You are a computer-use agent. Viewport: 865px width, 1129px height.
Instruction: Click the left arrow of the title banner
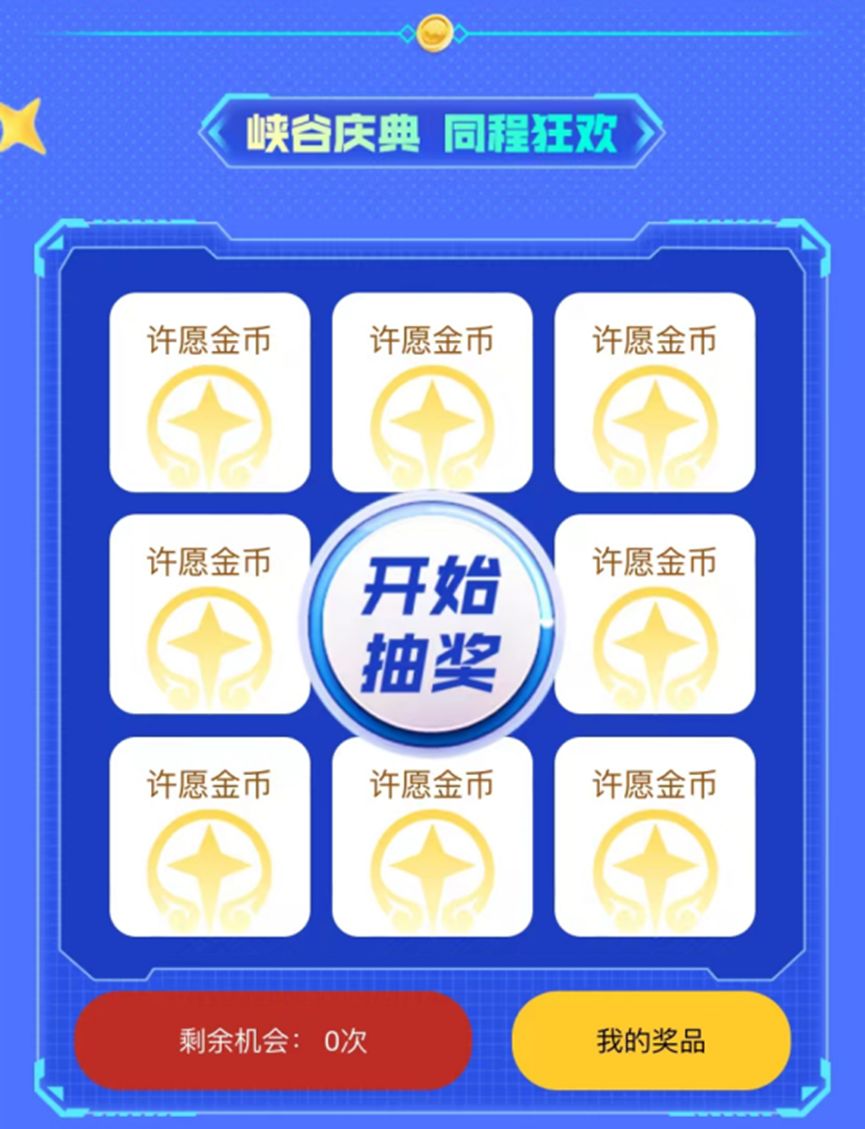(215, 132)
